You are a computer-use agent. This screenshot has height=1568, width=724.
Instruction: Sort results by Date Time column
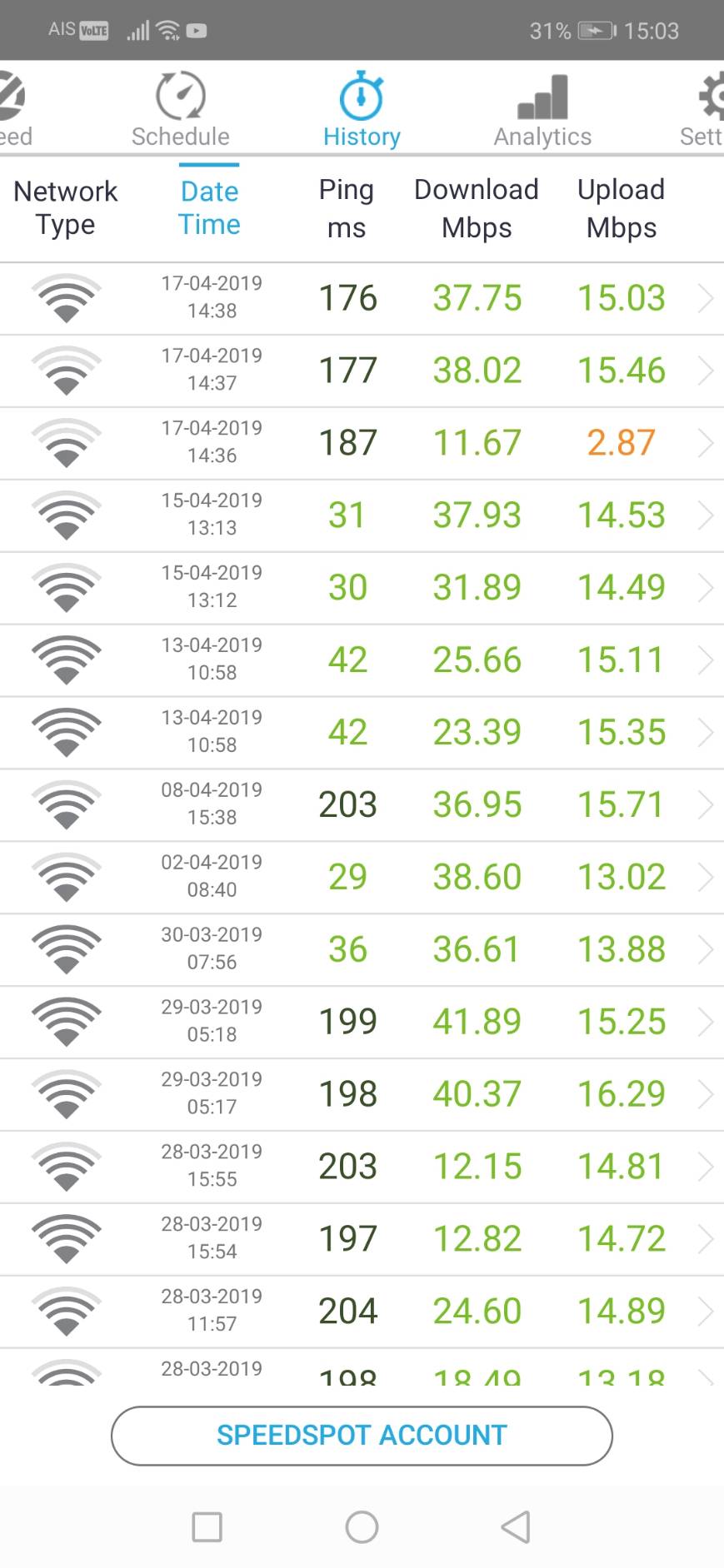209,208
